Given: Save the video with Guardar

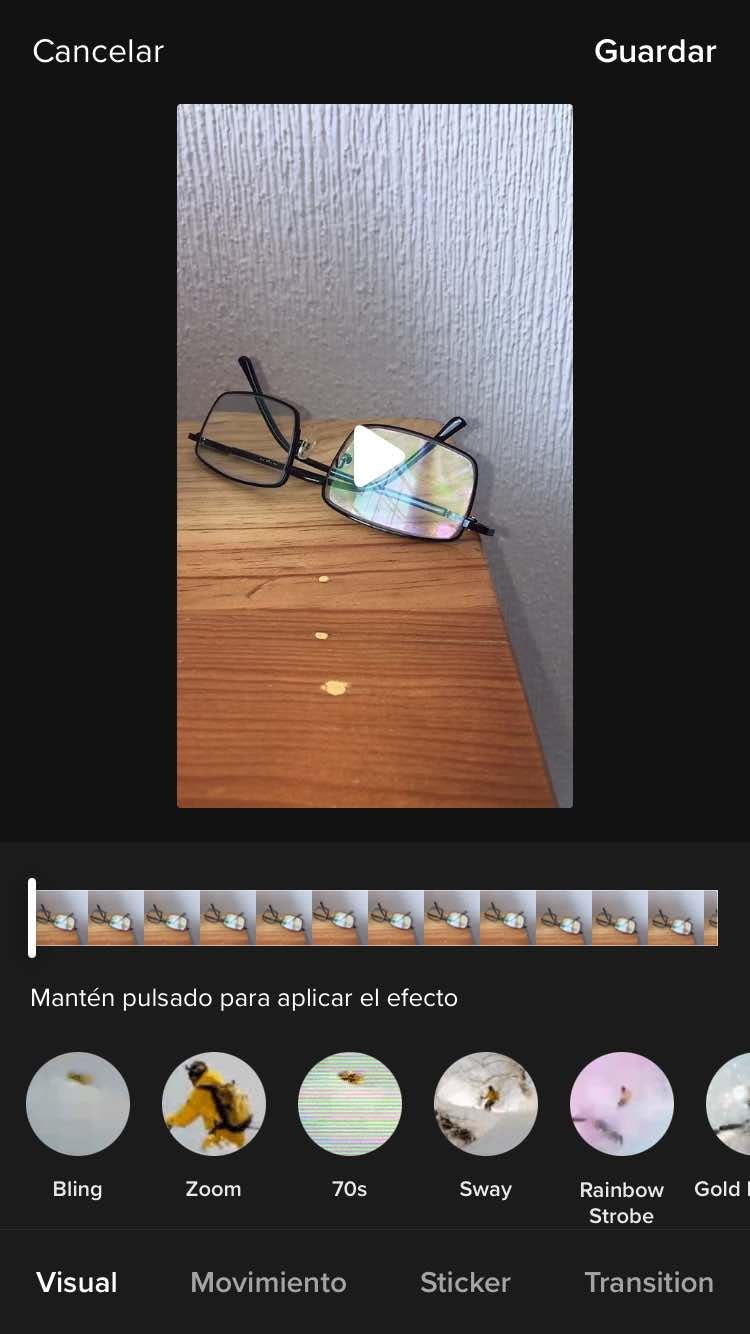Looking at the screenshot, I should pos(655,51).
